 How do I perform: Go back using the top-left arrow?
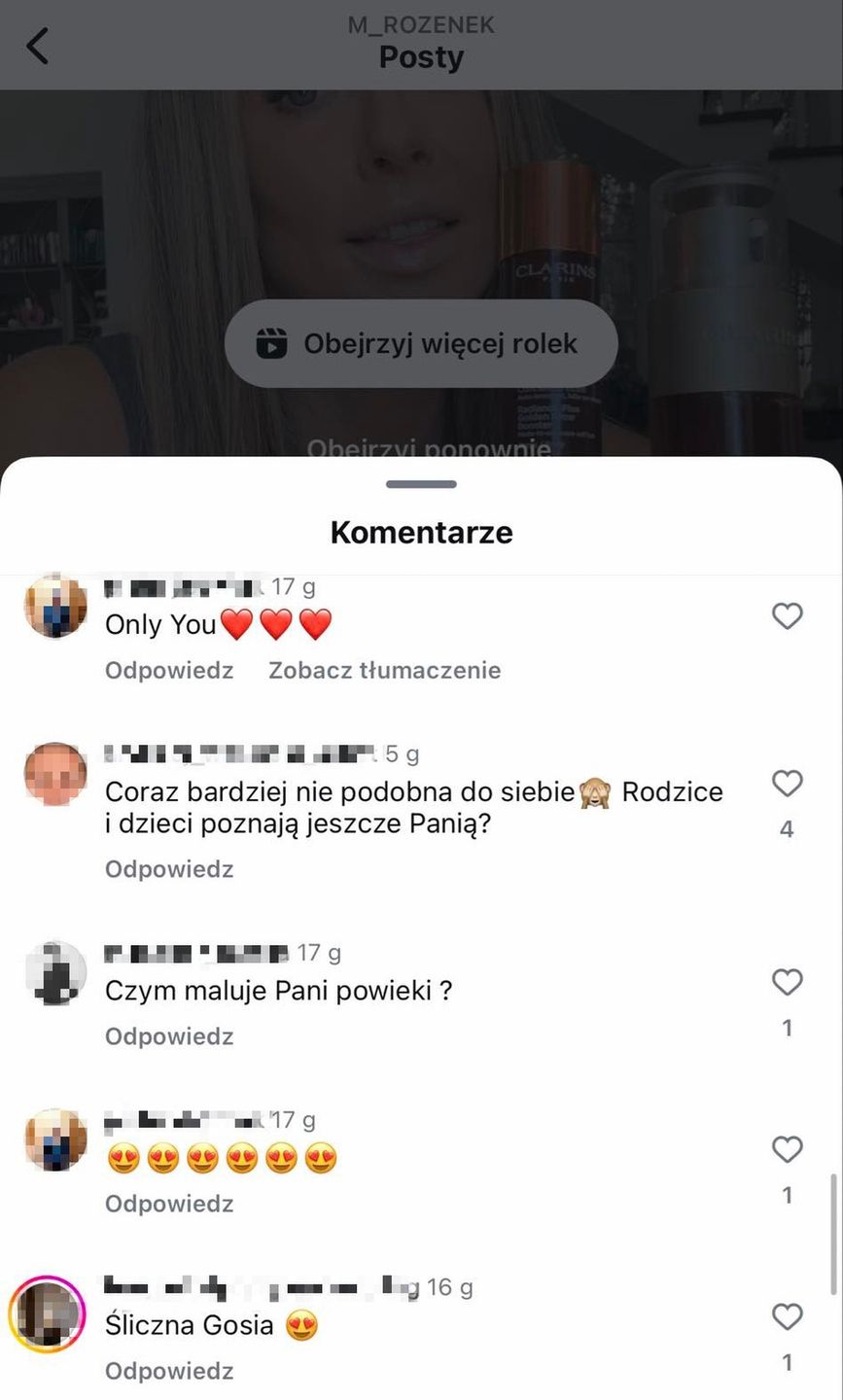point(37,46)
